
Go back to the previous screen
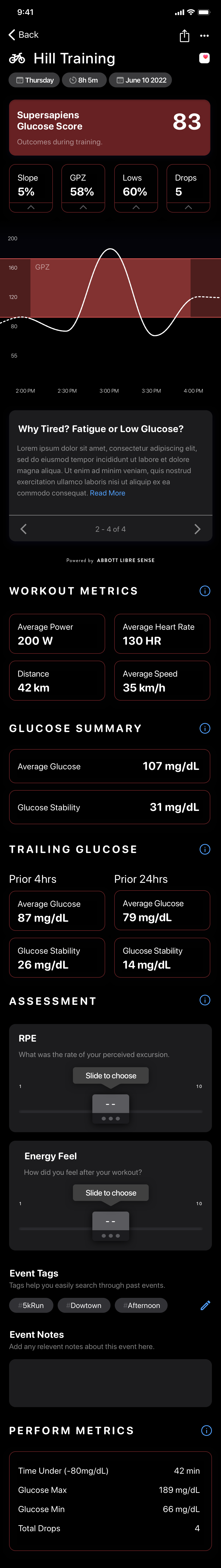[23, 35]
